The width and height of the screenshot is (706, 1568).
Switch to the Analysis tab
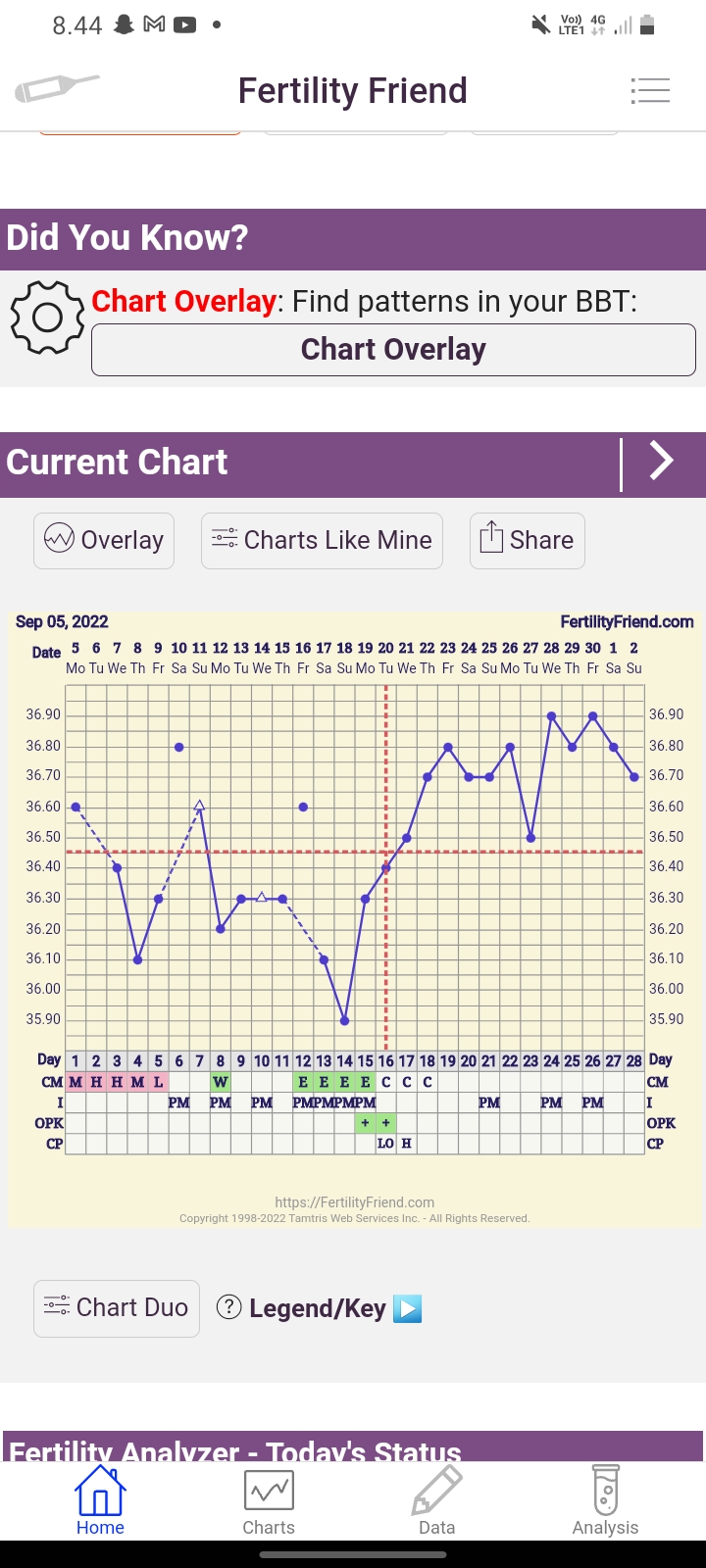coord(605,1500)
